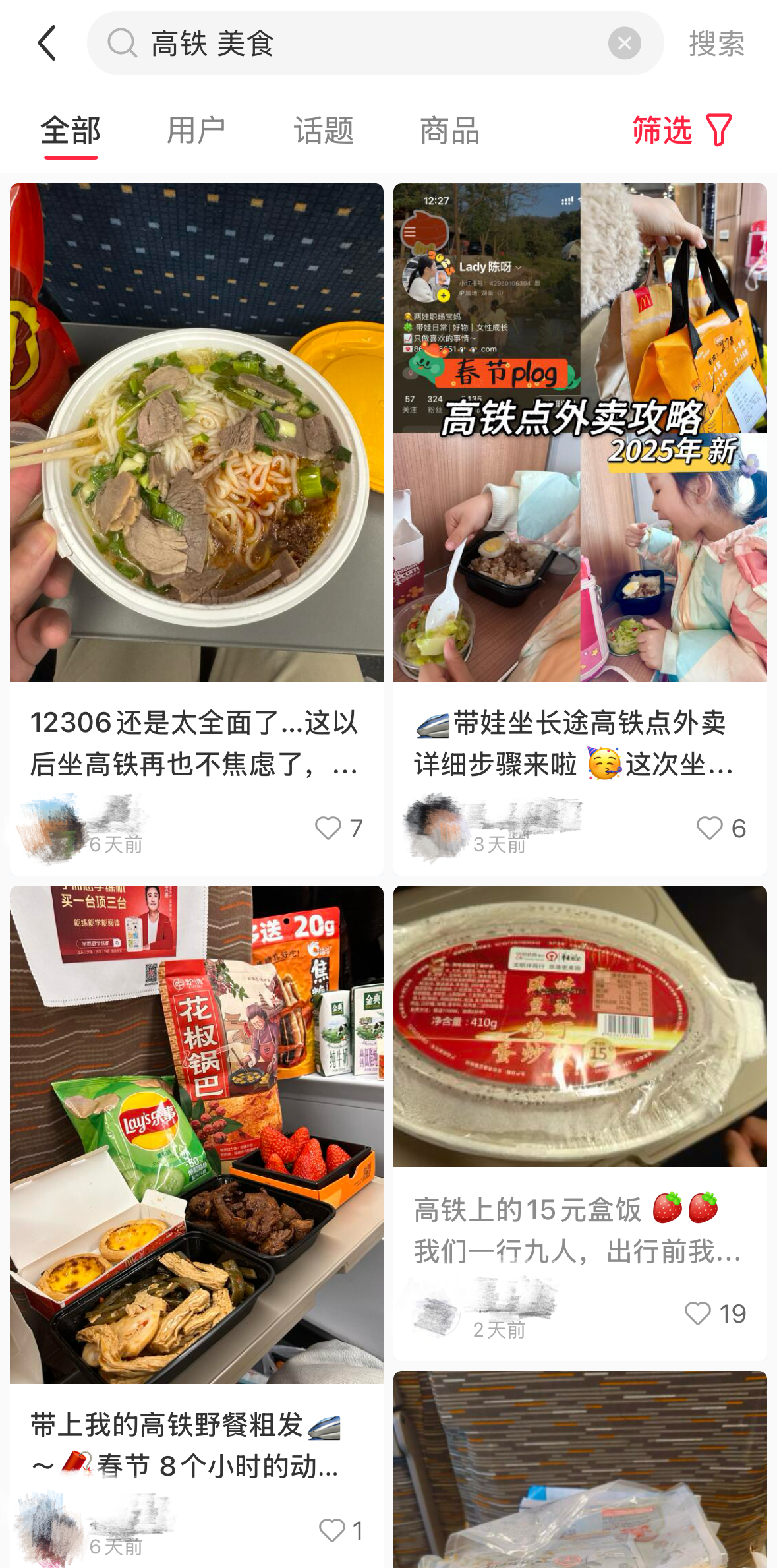This screenshot has width=777, height=1568.
Task: Tap the 搜索 button
Action: (x=716, y=44)
